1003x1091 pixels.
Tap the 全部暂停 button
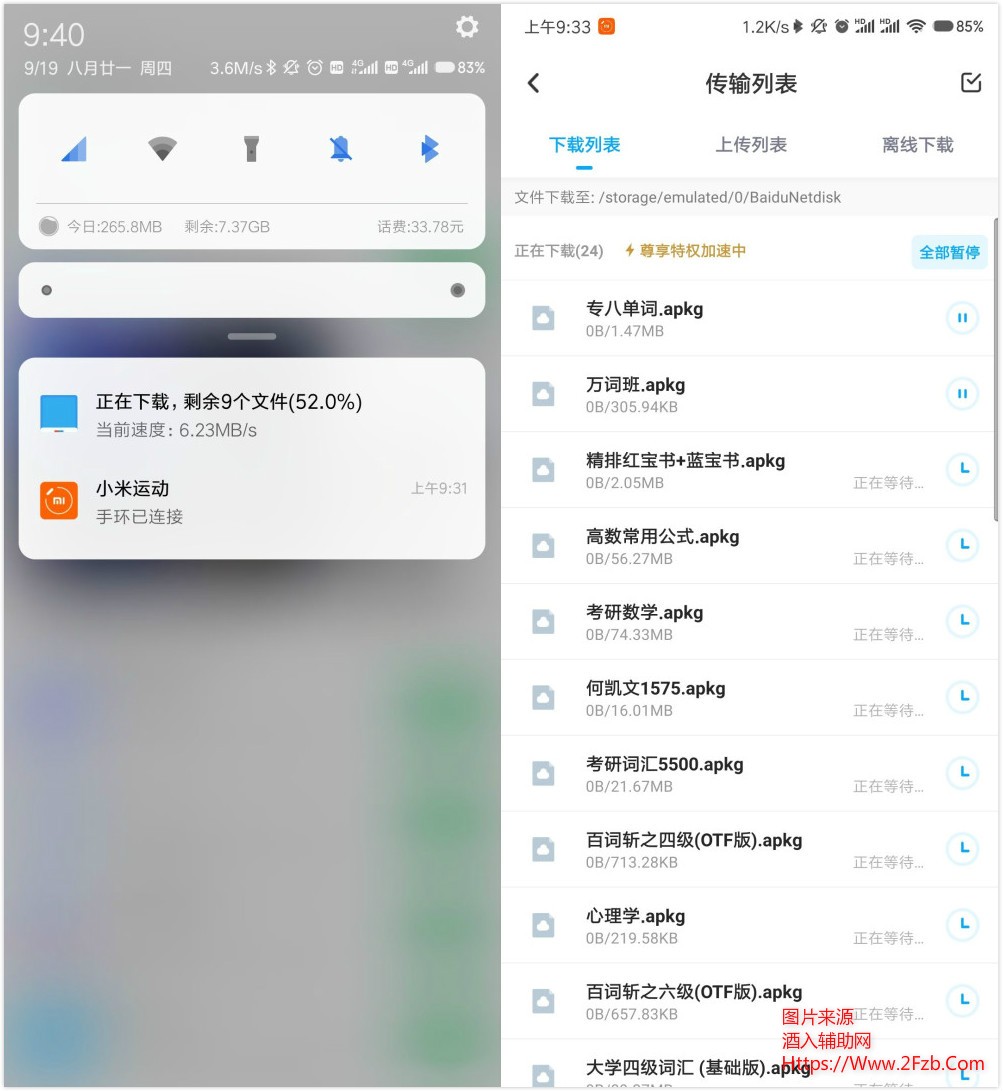point(949,252)
